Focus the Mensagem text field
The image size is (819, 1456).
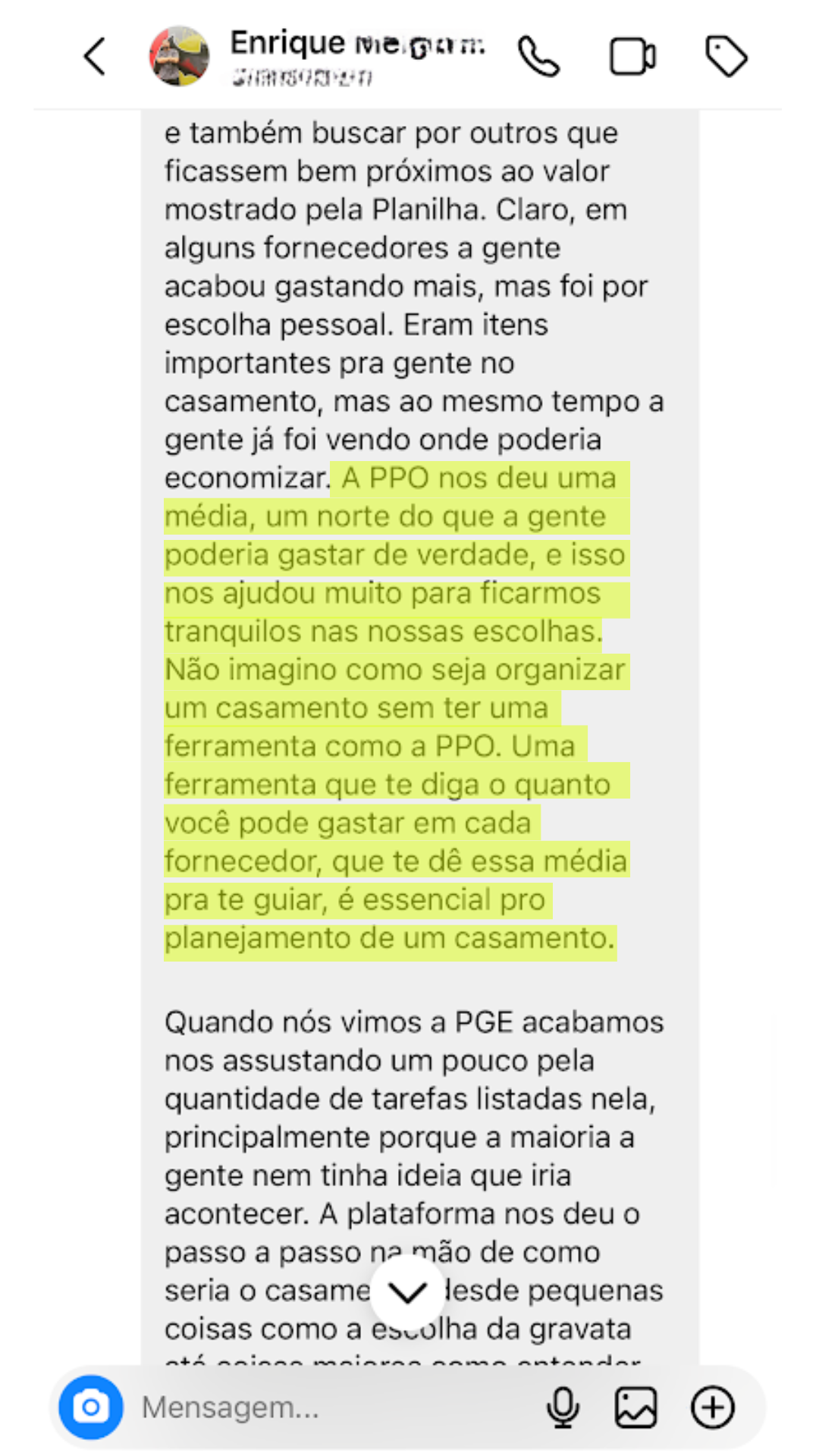(x=334, y=1407)
